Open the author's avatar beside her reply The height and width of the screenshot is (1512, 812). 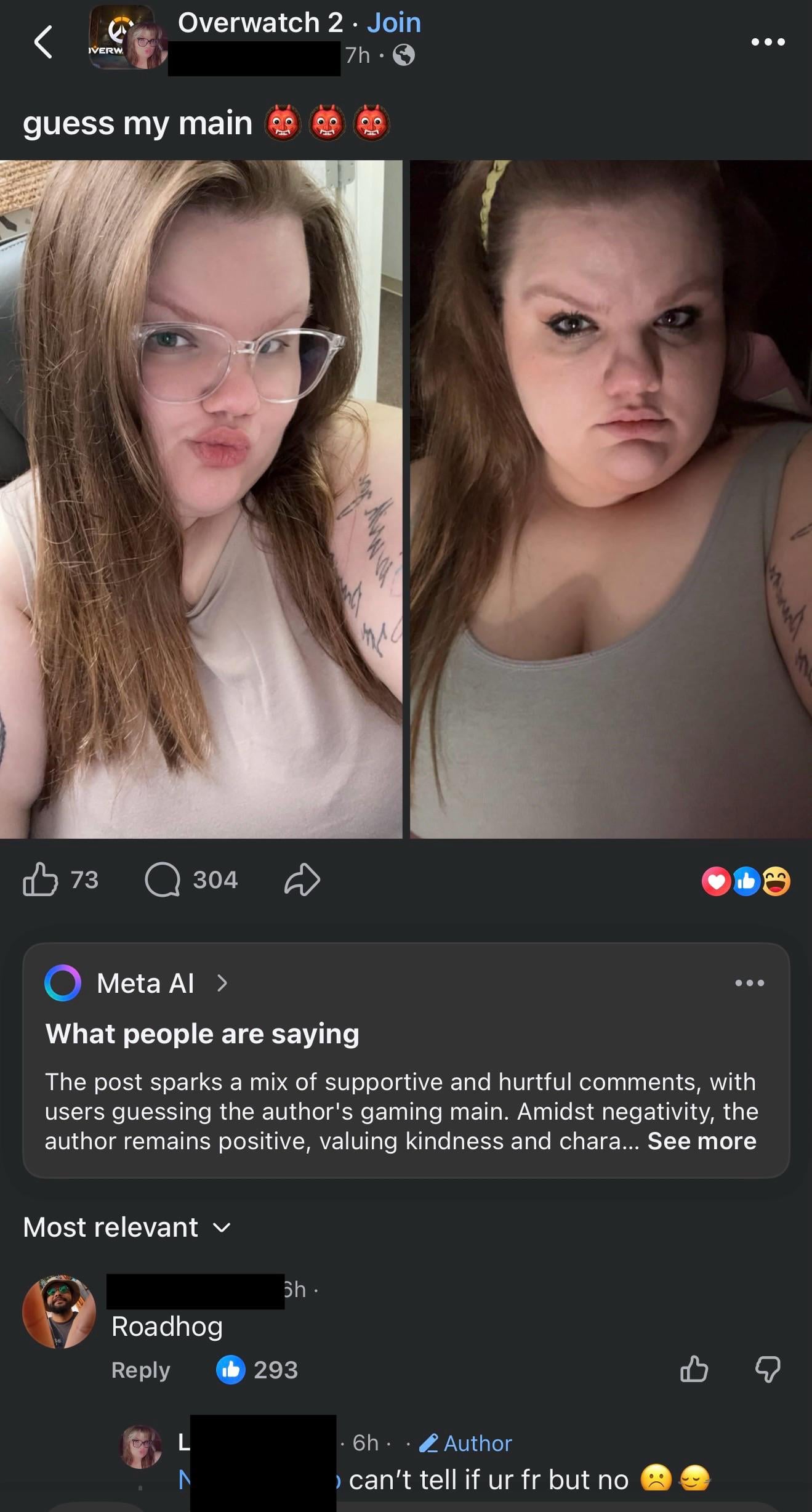pyautogui.click(x=141, y=1446)
